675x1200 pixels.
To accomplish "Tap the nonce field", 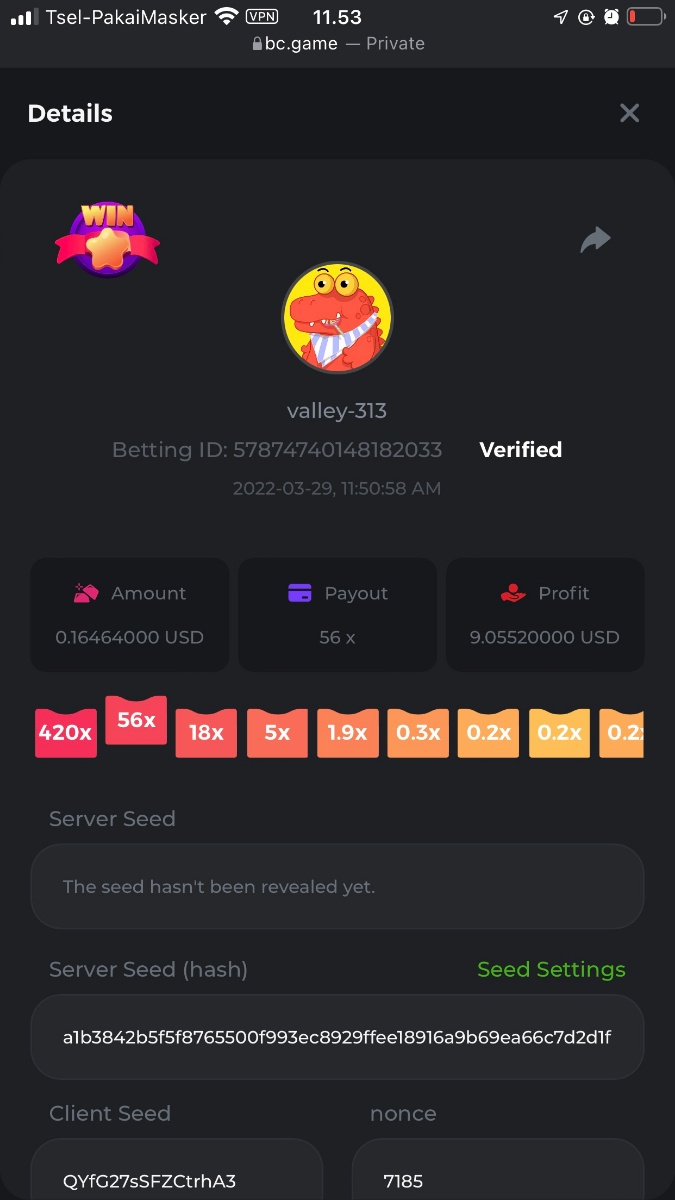I will click(x=497, y=1175).
